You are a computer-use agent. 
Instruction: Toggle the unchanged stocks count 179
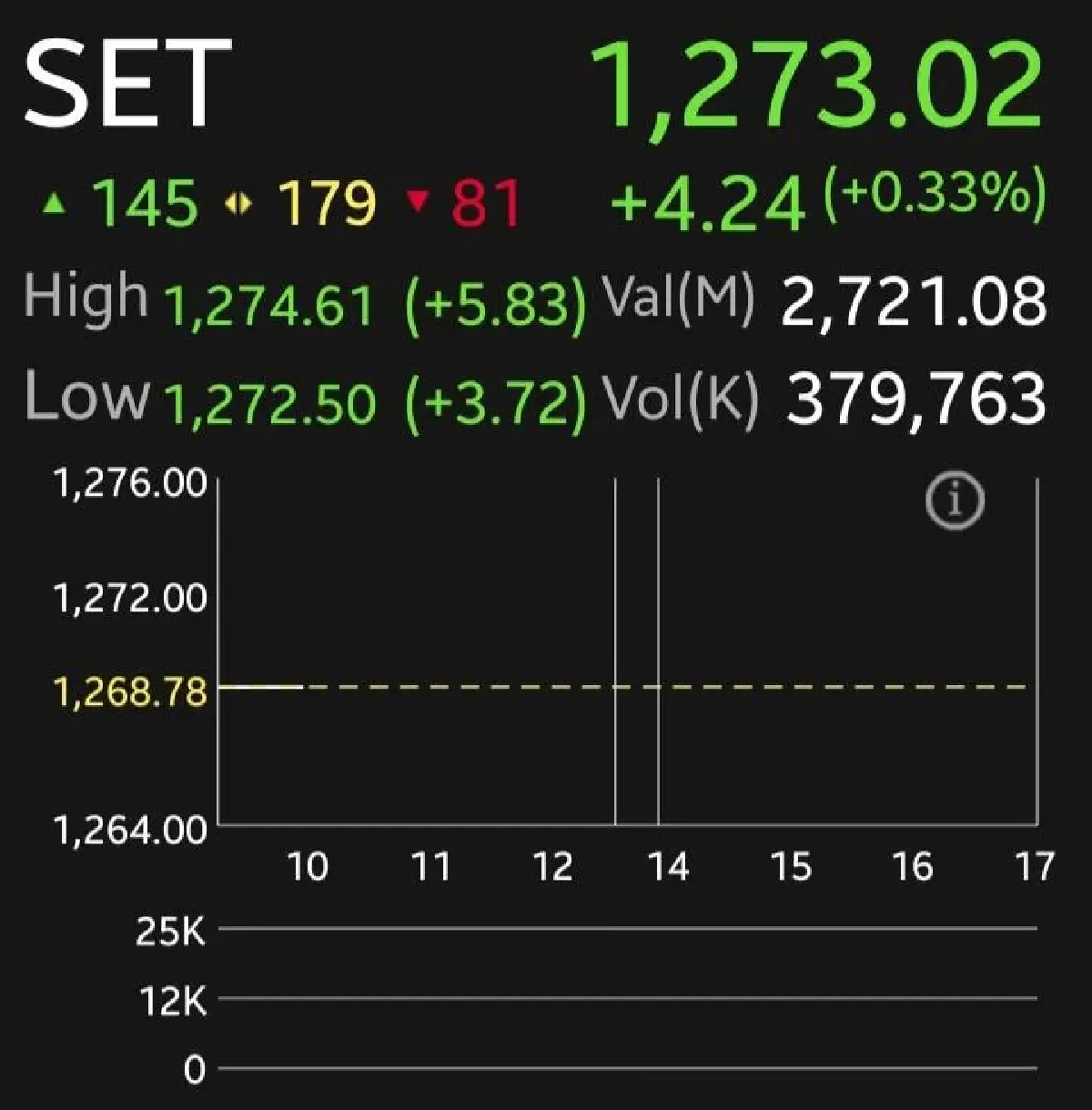(x=326, y=200)
